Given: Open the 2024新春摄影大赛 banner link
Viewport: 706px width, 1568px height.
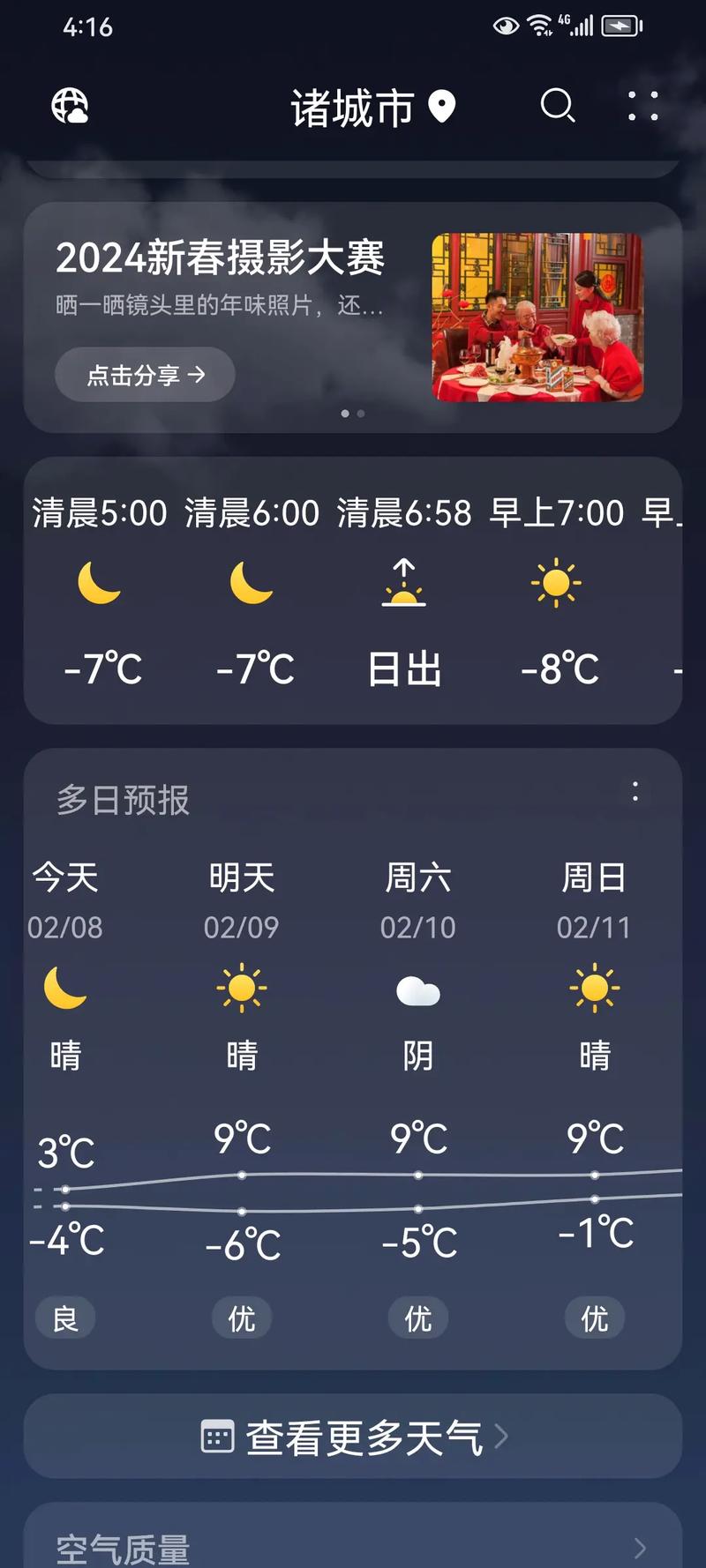Looking at the screenshot, I should tap(222, 259).
